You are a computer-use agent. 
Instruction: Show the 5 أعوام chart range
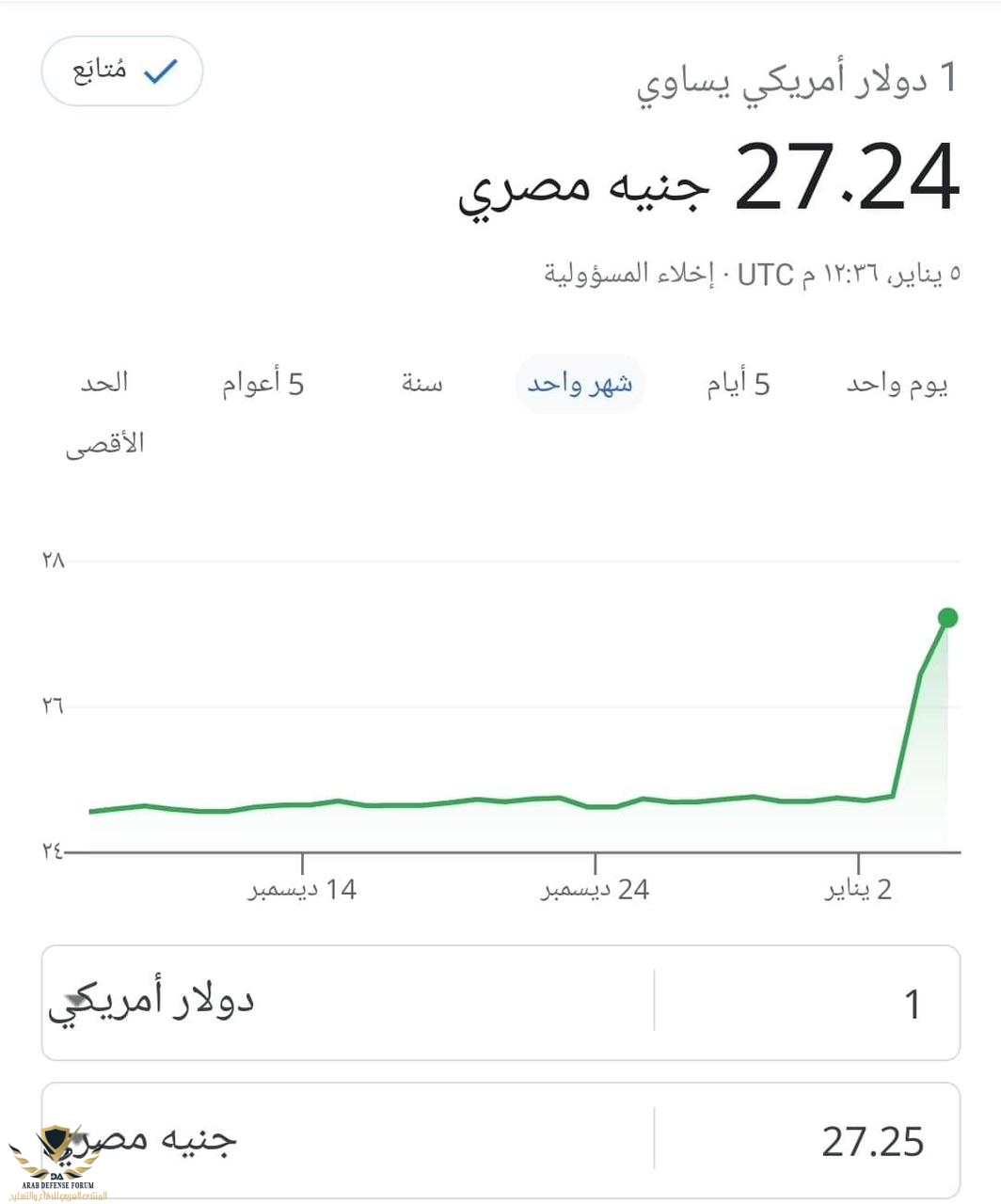point(262,384)
